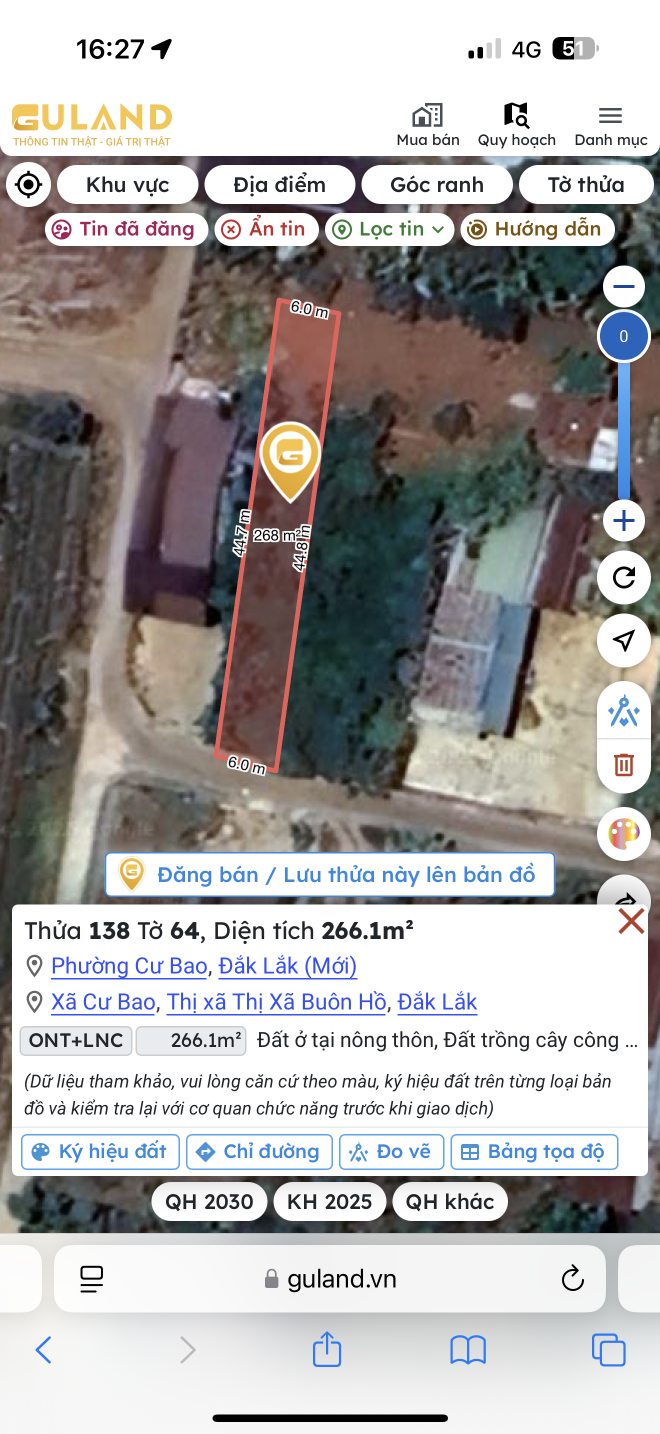Expand the Lọc tin filter dropdown
Image resolution: width=660 pixels, height=1434 pixels.
390,229
